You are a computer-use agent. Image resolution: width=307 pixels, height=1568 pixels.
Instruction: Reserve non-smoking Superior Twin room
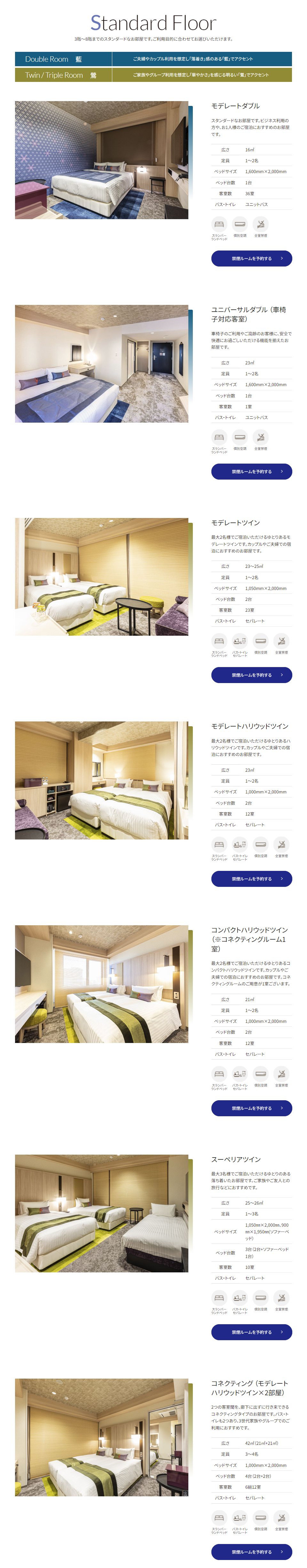(251, 1333)
